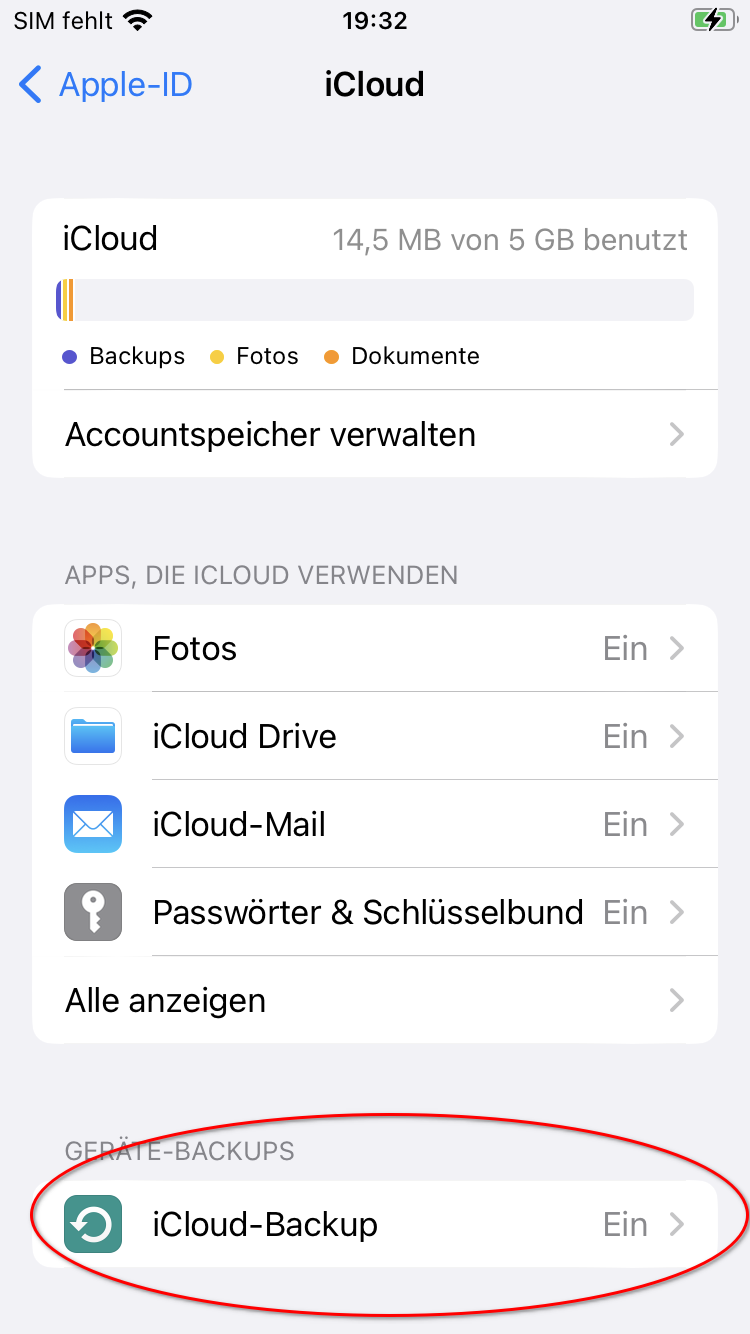This screenshot has width=750, height=1334.
Task: Open the Fotos iCloud settings
Action: (x=375, y=648)
